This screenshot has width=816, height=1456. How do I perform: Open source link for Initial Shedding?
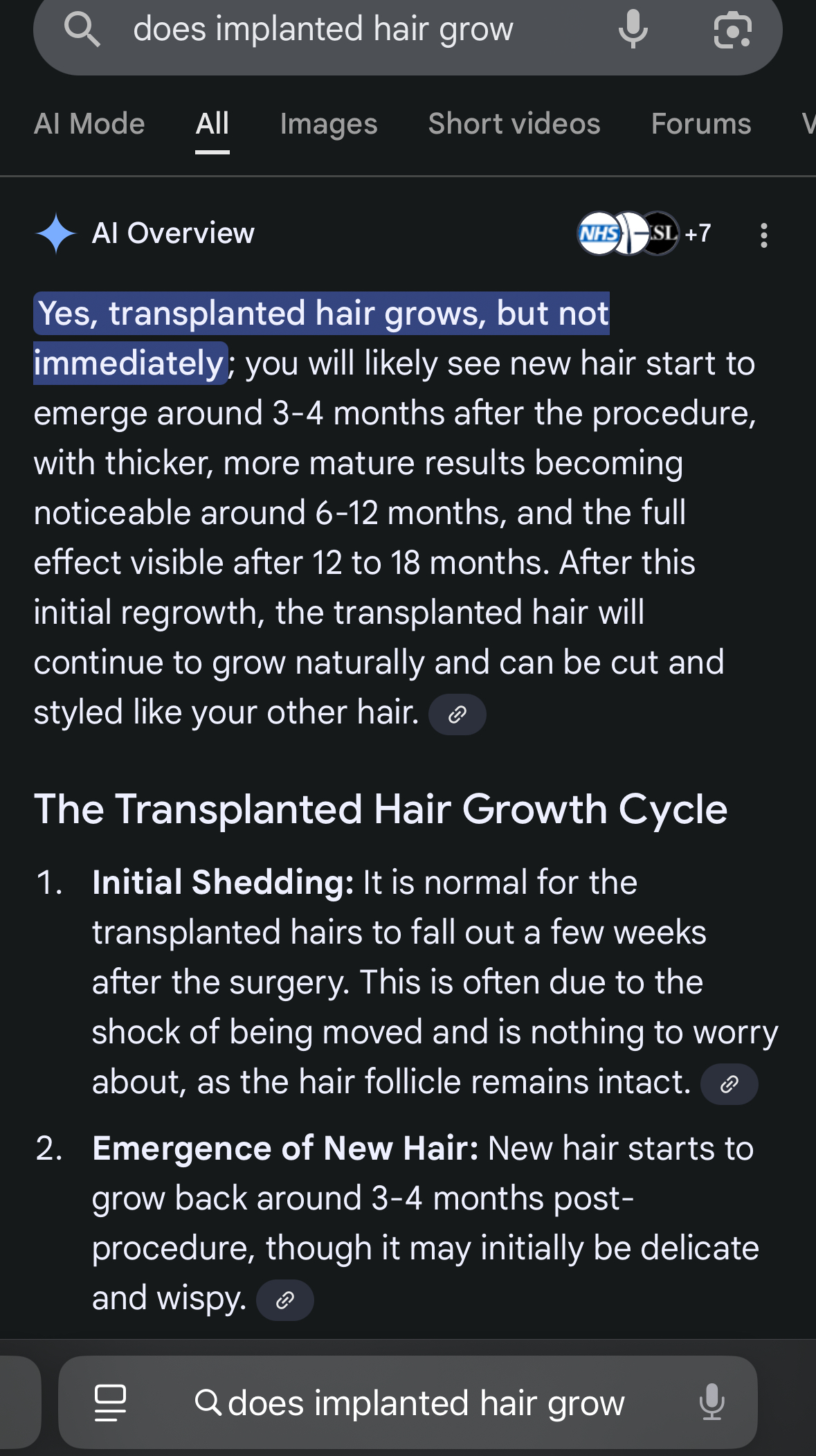pyautogui.click(x=729, y=1084)
